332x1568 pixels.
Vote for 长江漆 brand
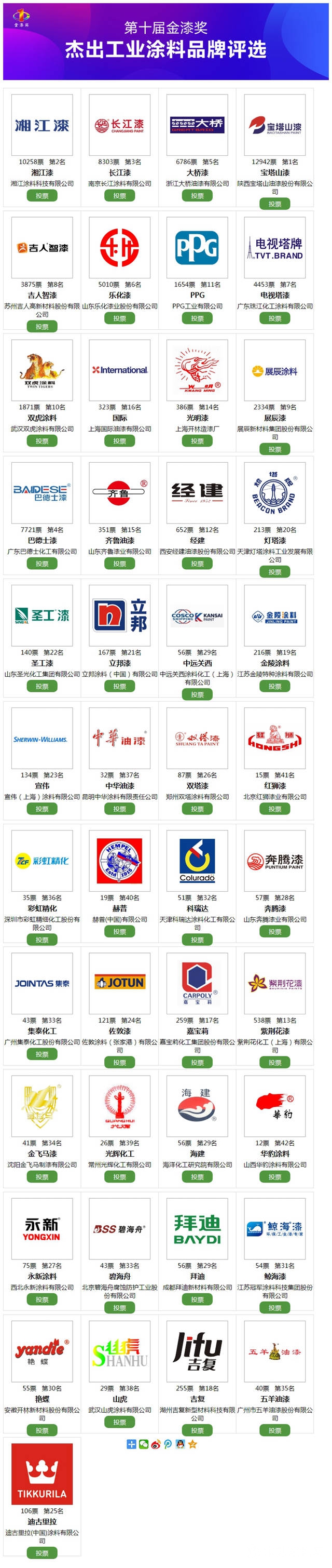click(120, 196)
